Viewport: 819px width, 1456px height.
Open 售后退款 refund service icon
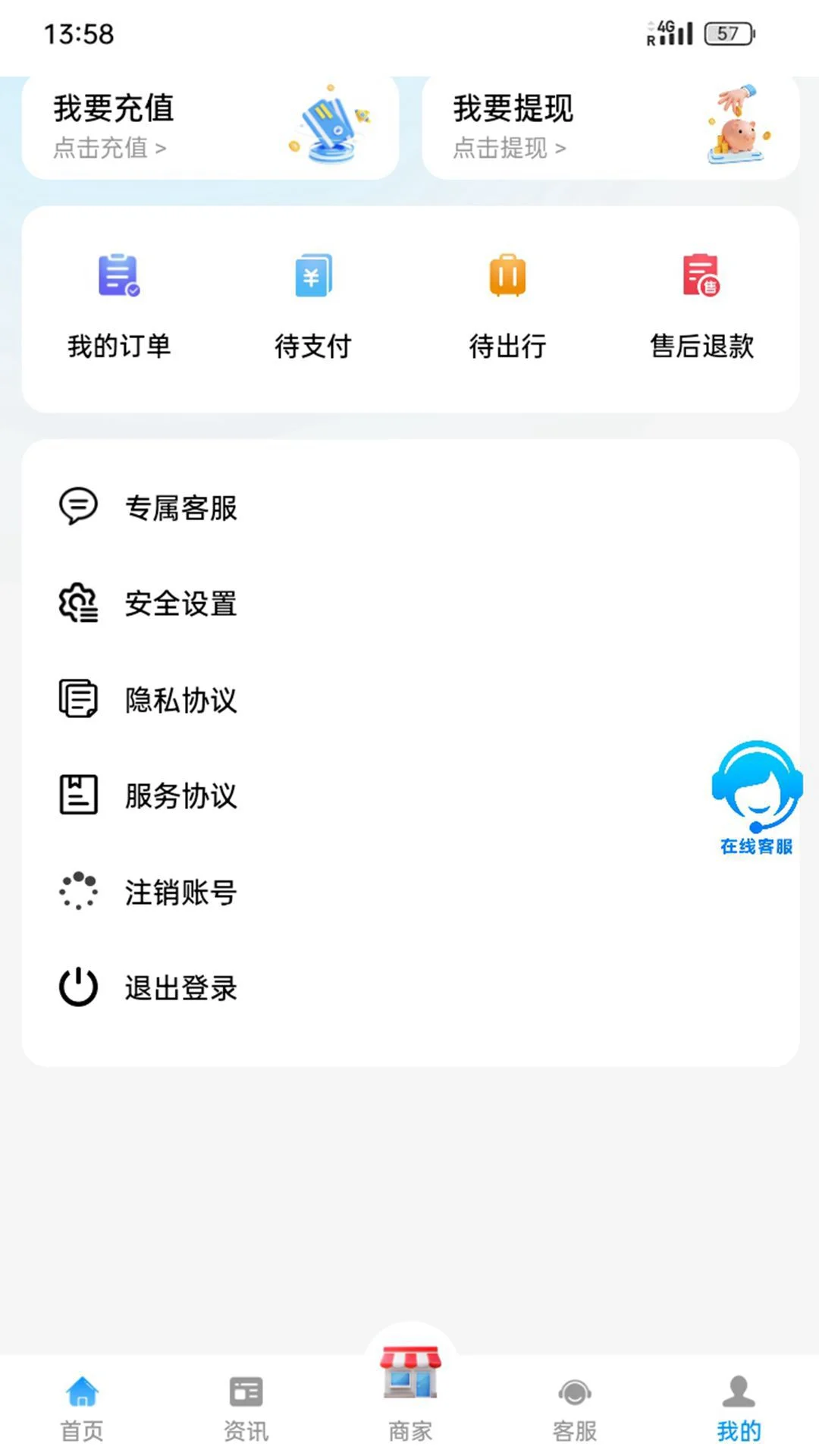pyautogui.click(x=701, y=277)
